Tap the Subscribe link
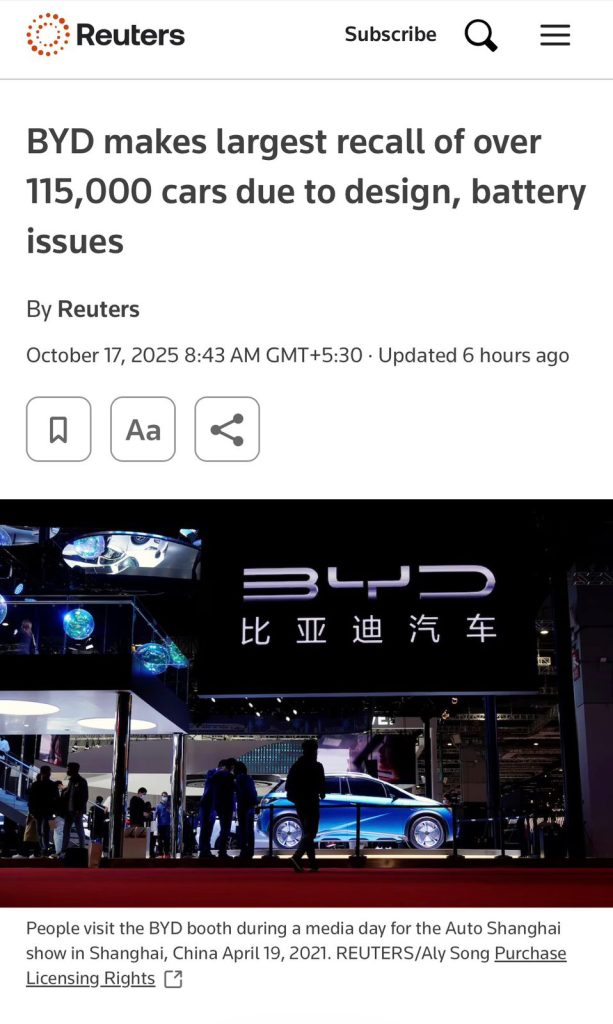The image size is (613, 1024). pos(390,35)
